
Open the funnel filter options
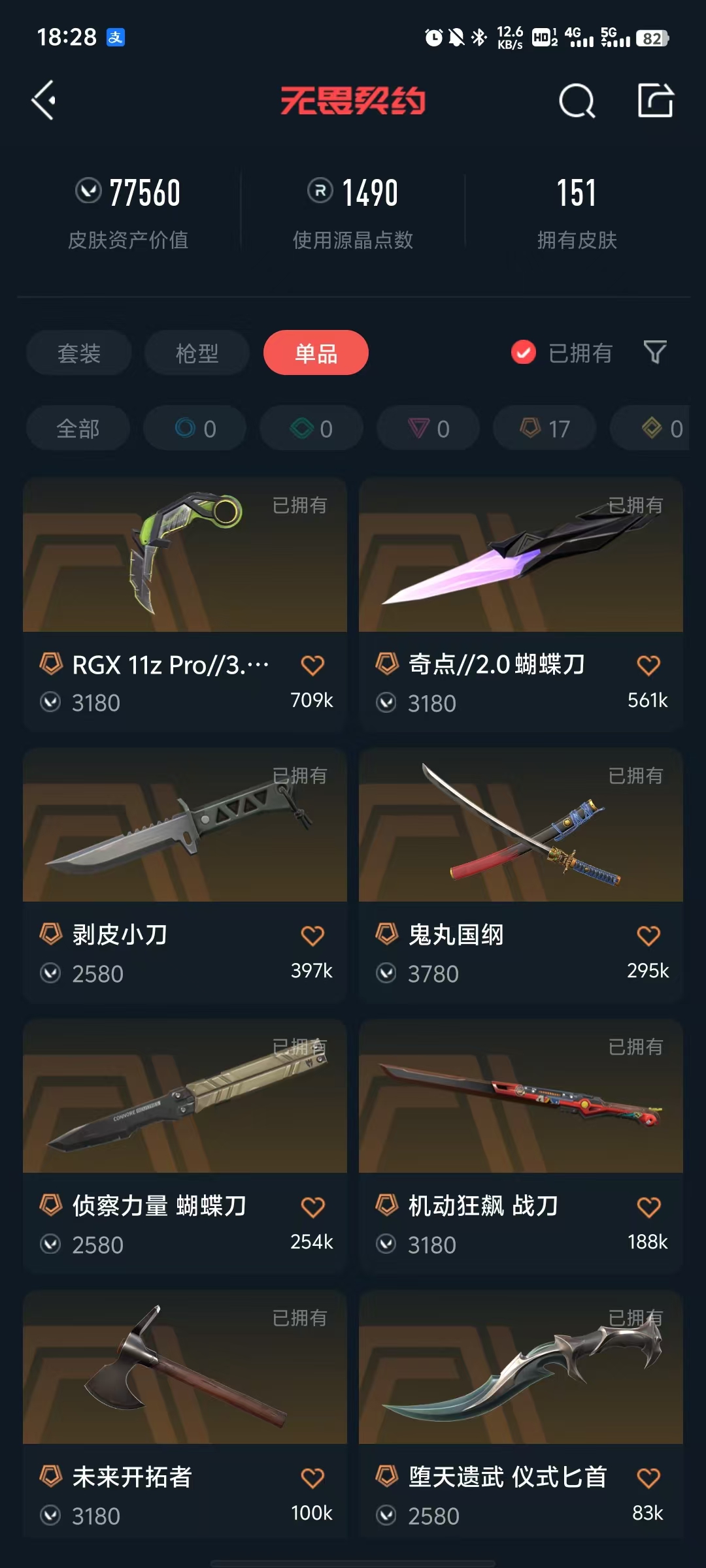(655, 353)
